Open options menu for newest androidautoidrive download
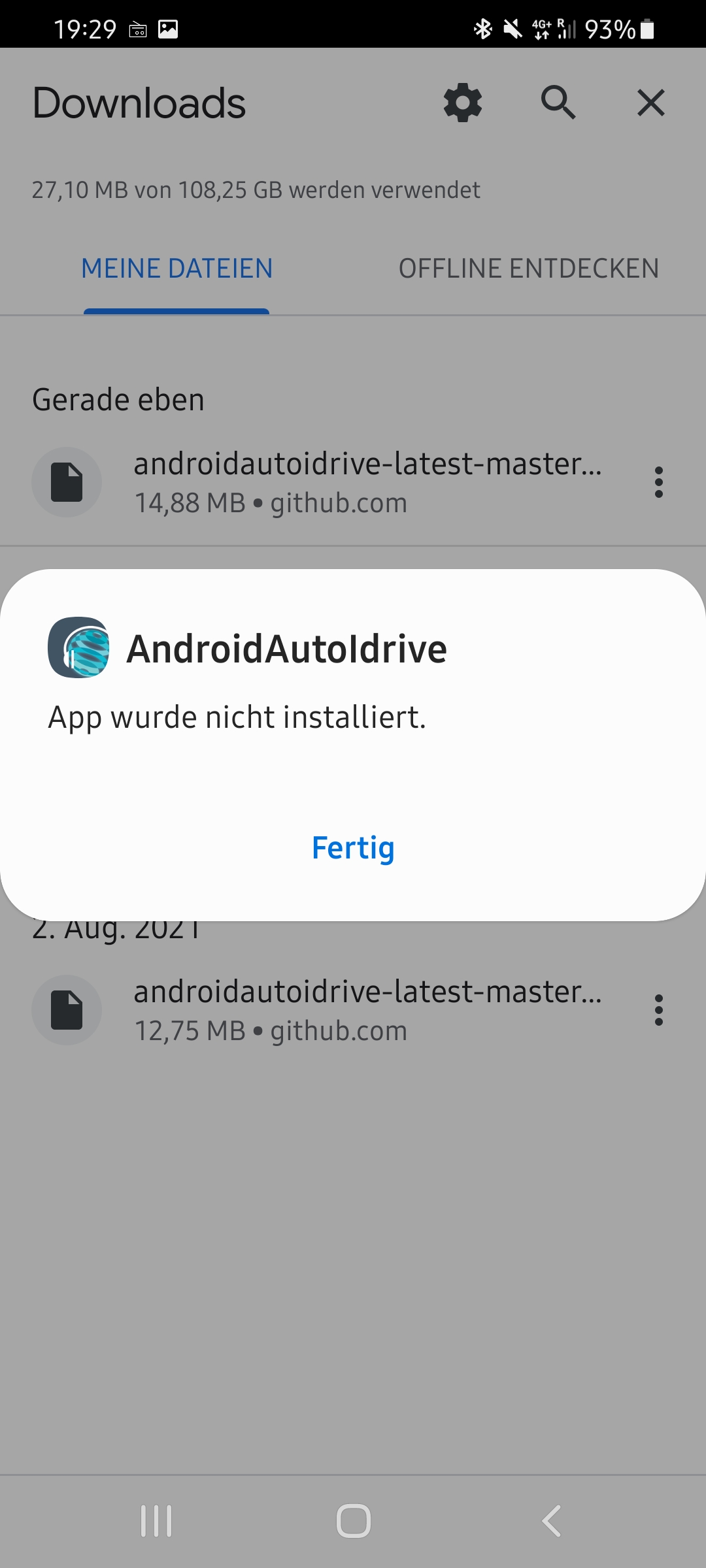 tap(658, 482)
